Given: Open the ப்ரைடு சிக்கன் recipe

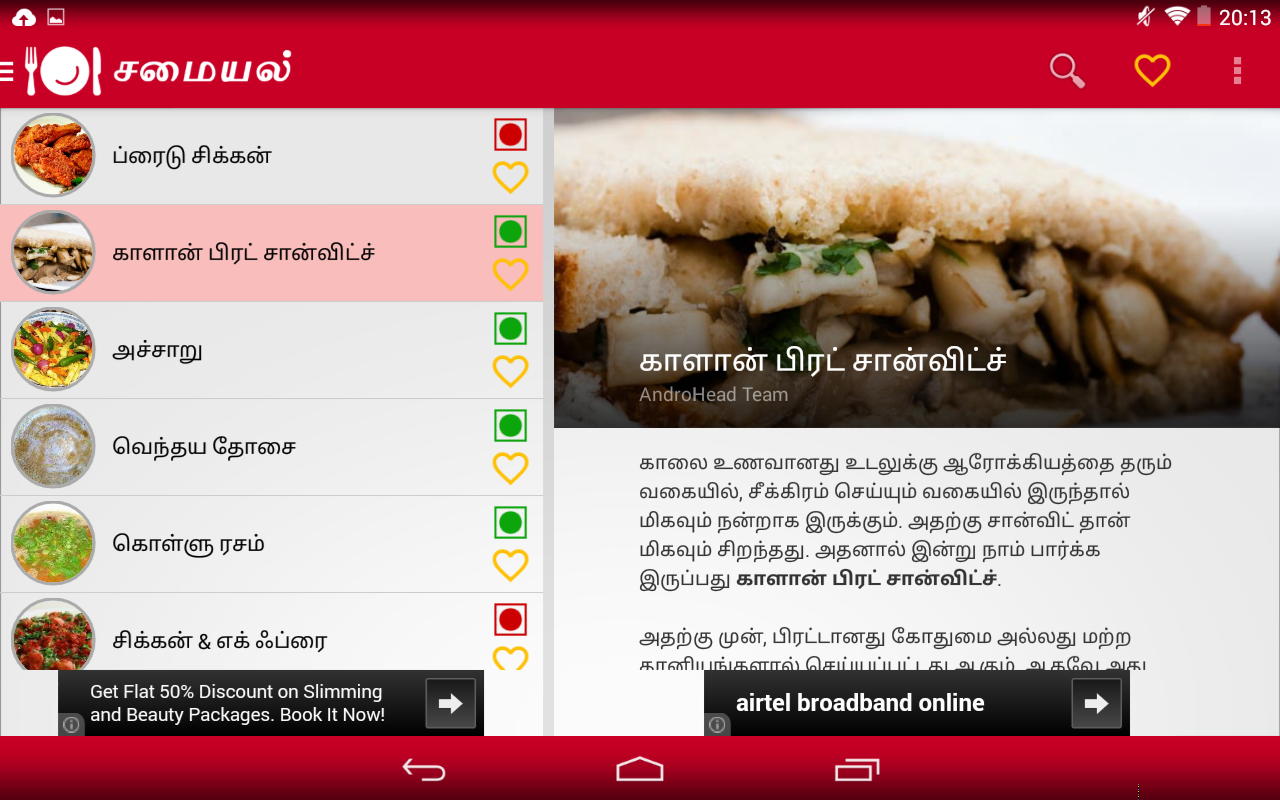Looking at the screenshot, I should point(192,156).
